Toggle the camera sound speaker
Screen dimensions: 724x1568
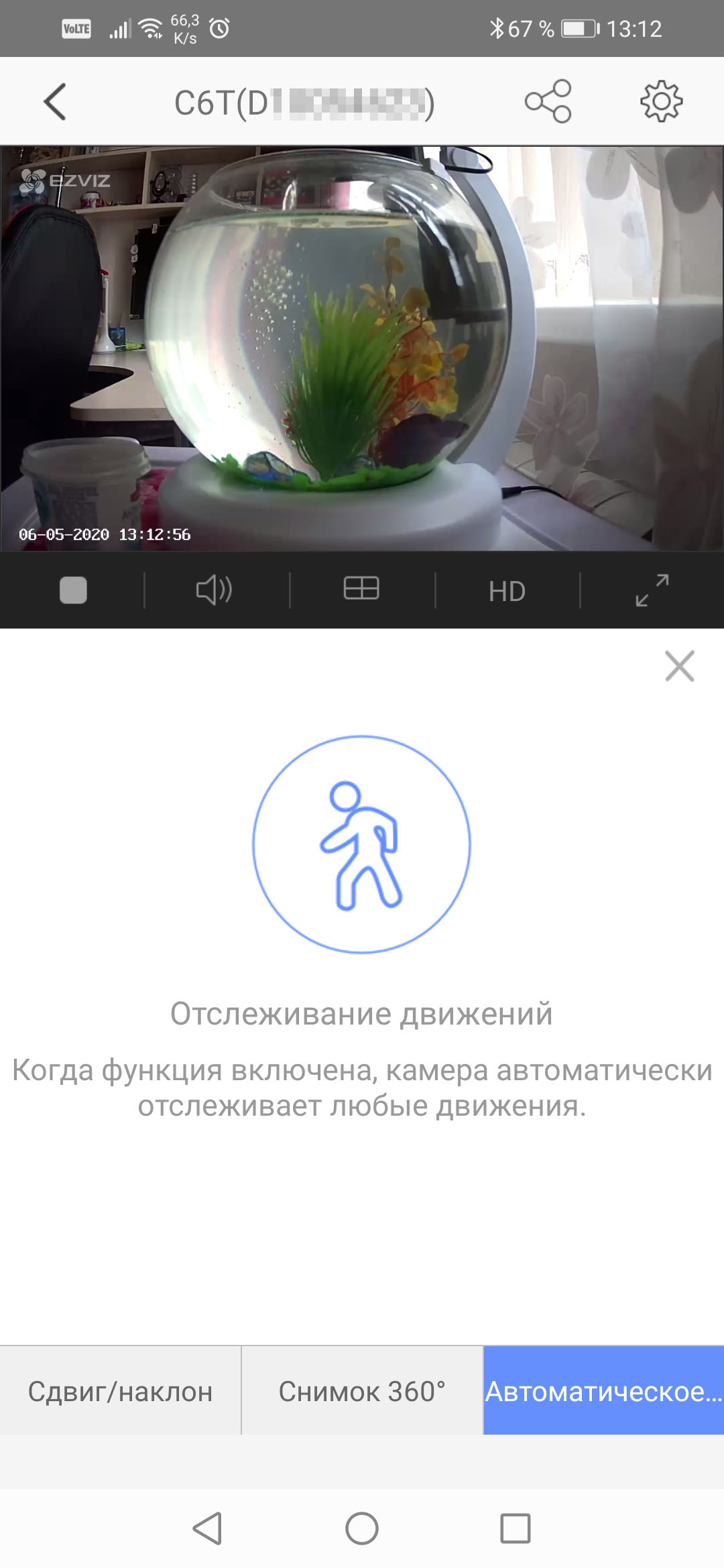[215, 590]
